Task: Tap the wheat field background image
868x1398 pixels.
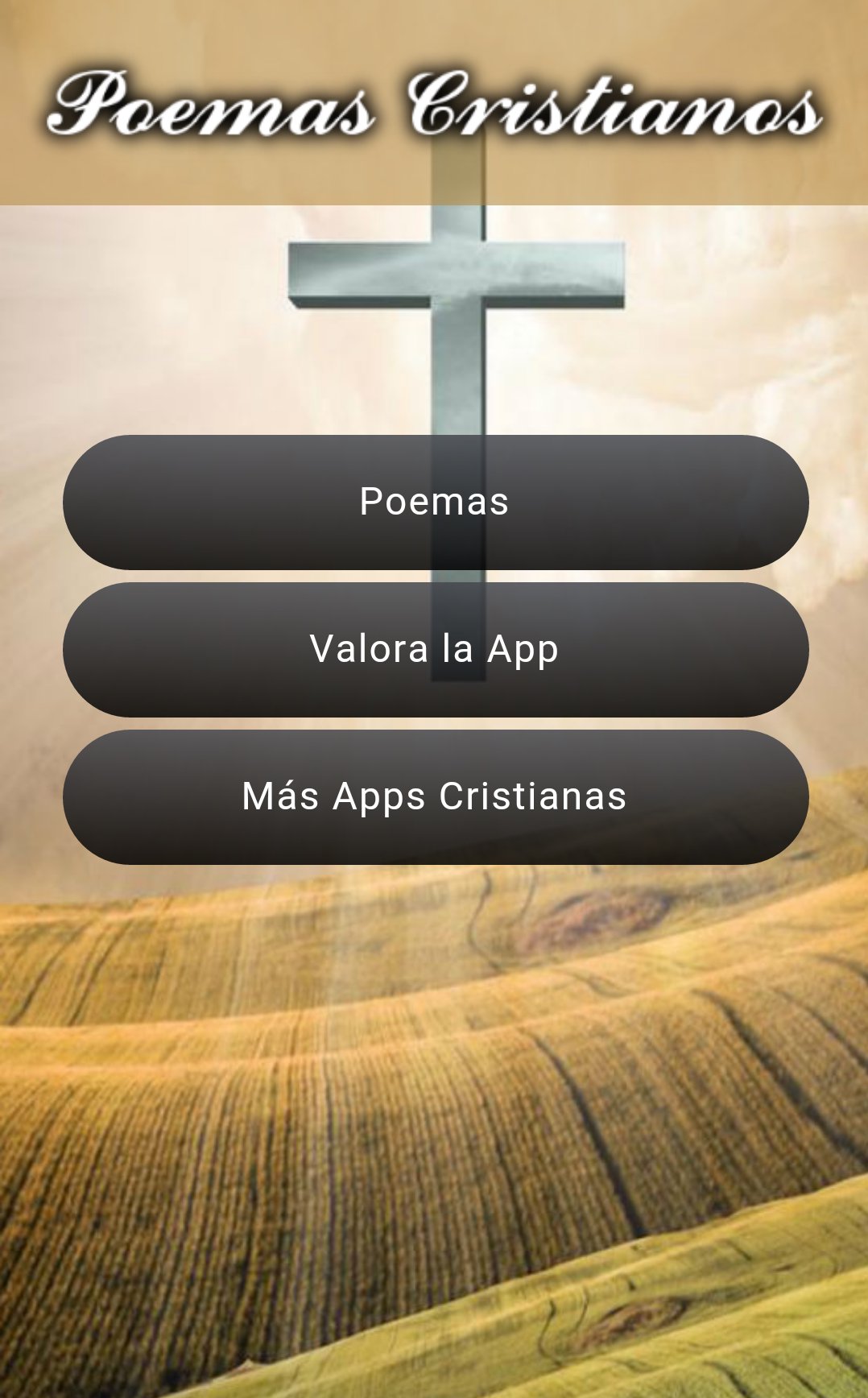Action: pyautogui.click(x=434, y=1127)
